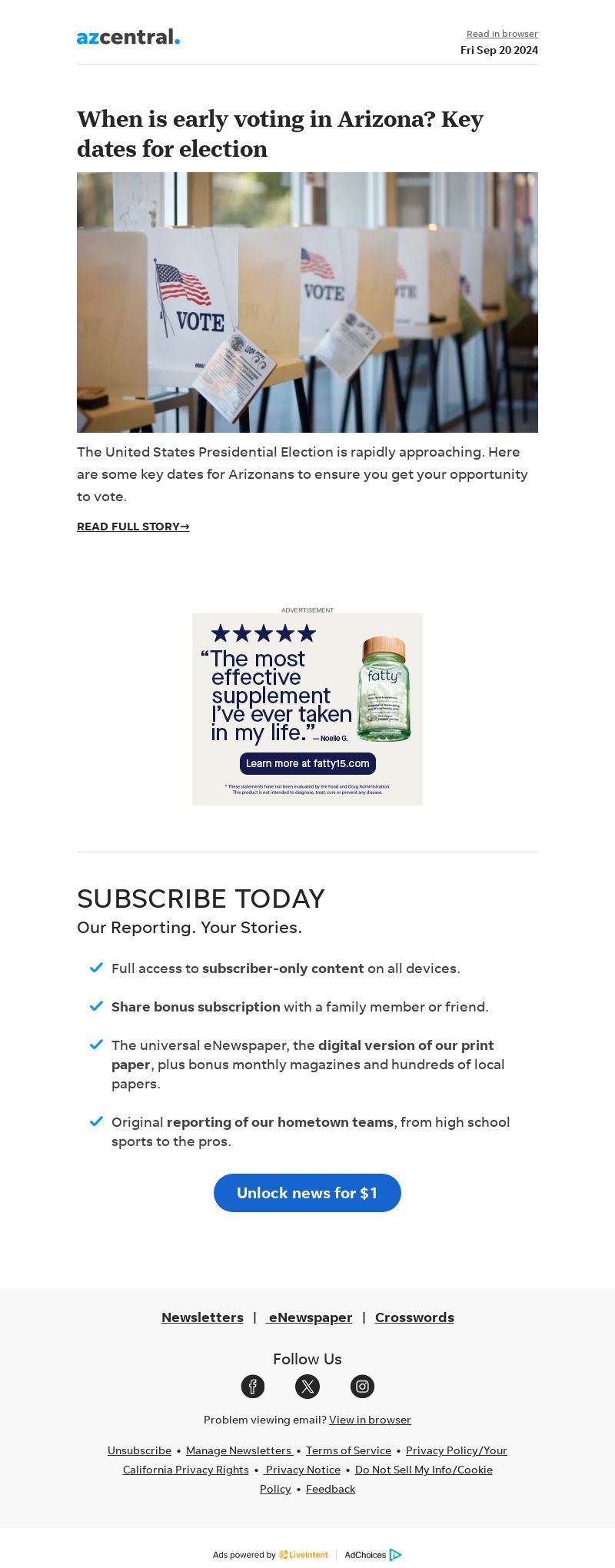Open Do Not Sell My Info link

423,1470
